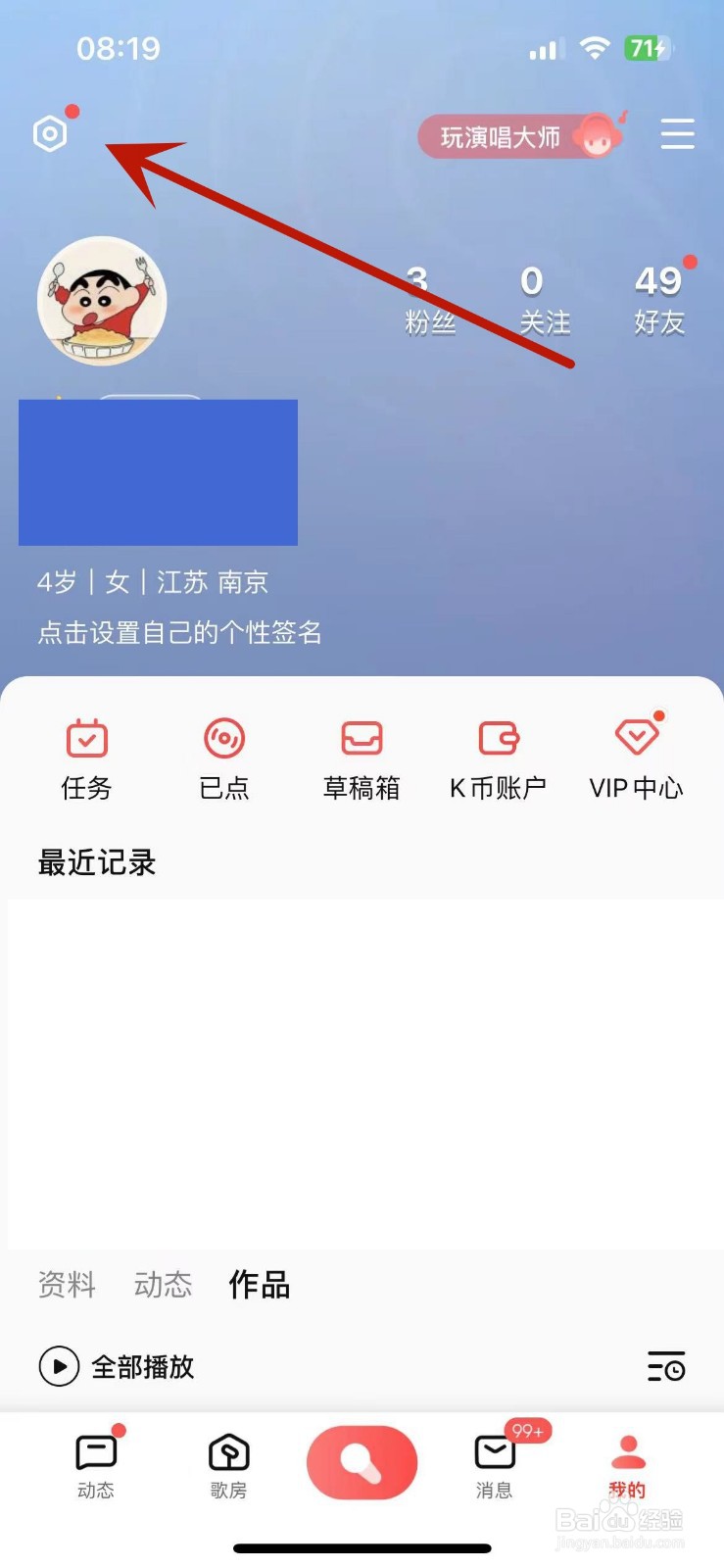The image size is (724, 1568).
Task: View the 粉丝 followers list
Action: pos(430,300)
